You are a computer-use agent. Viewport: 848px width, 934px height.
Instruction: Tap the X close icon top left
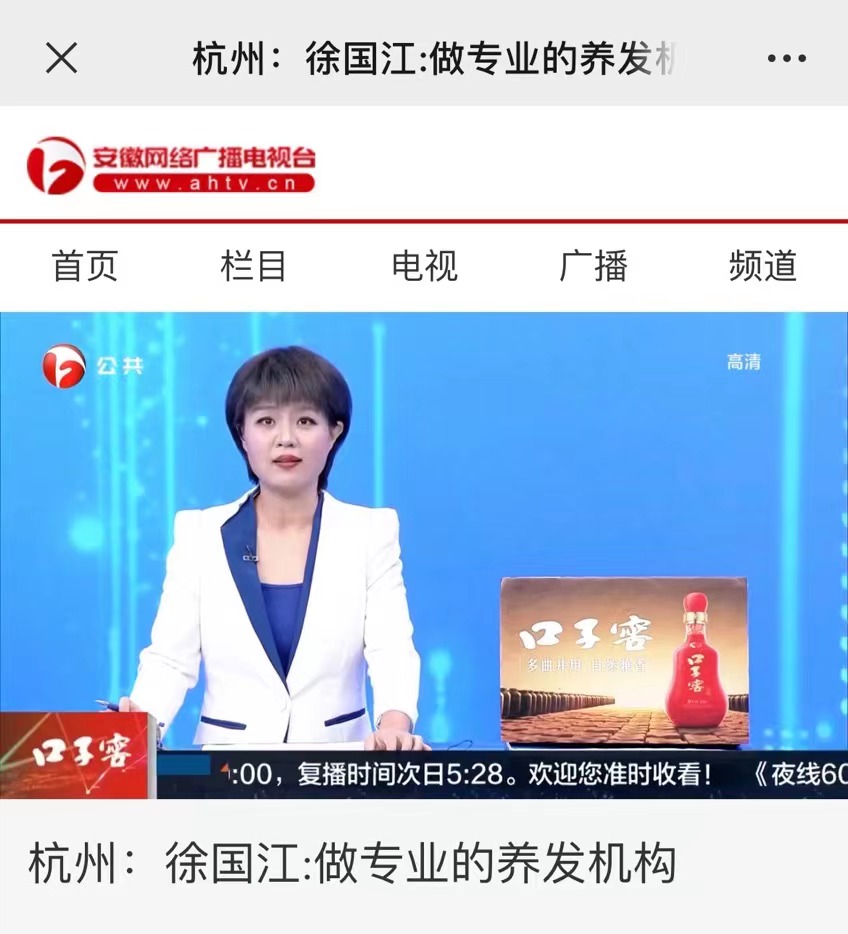[62, 58]
